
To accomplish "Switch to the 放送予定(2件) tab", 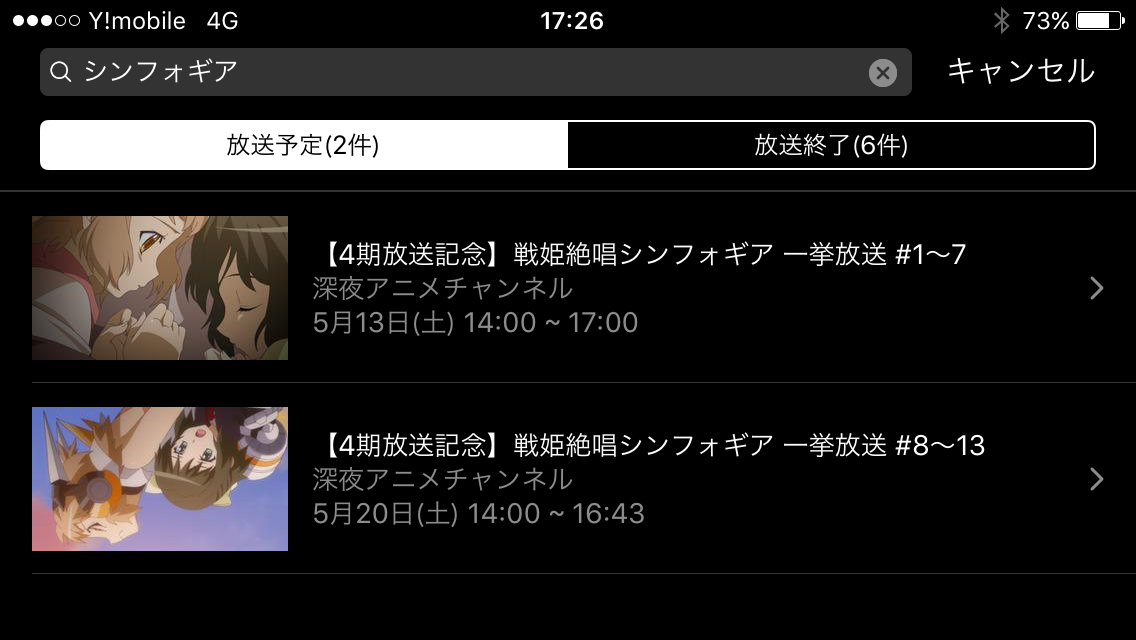I will pyautogui.click(x=303, y=146).
